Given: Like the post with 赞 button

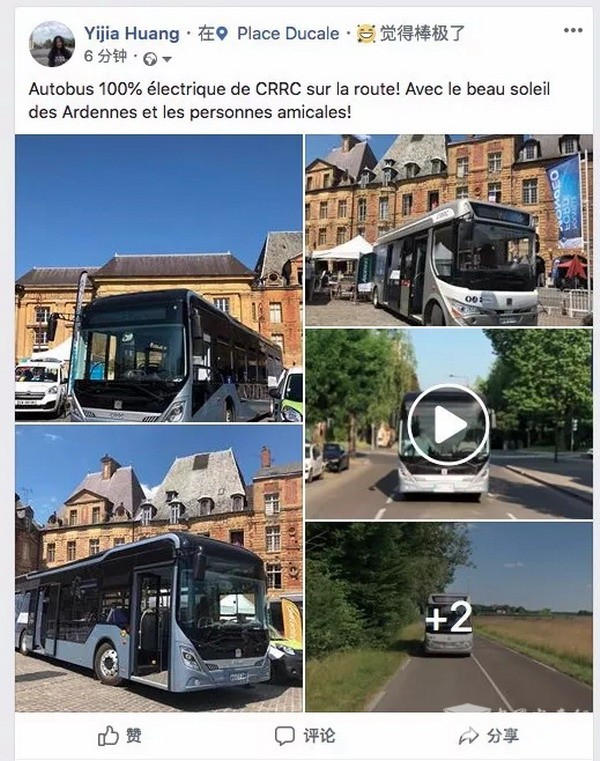Looking at the screenshot, I should pyautogui.click(x=120, y=736).
